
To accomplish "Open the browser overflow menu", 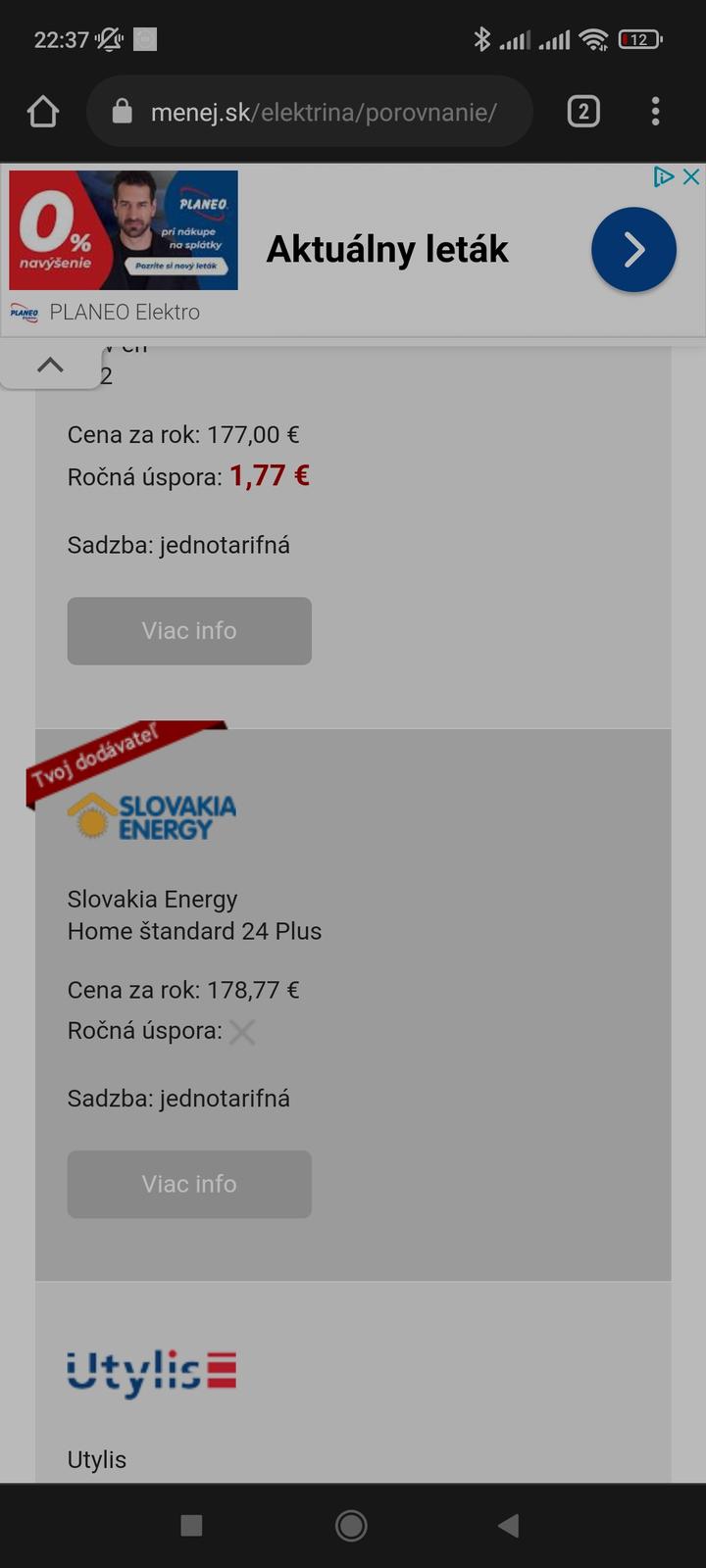I will click(x=655, y=112).
